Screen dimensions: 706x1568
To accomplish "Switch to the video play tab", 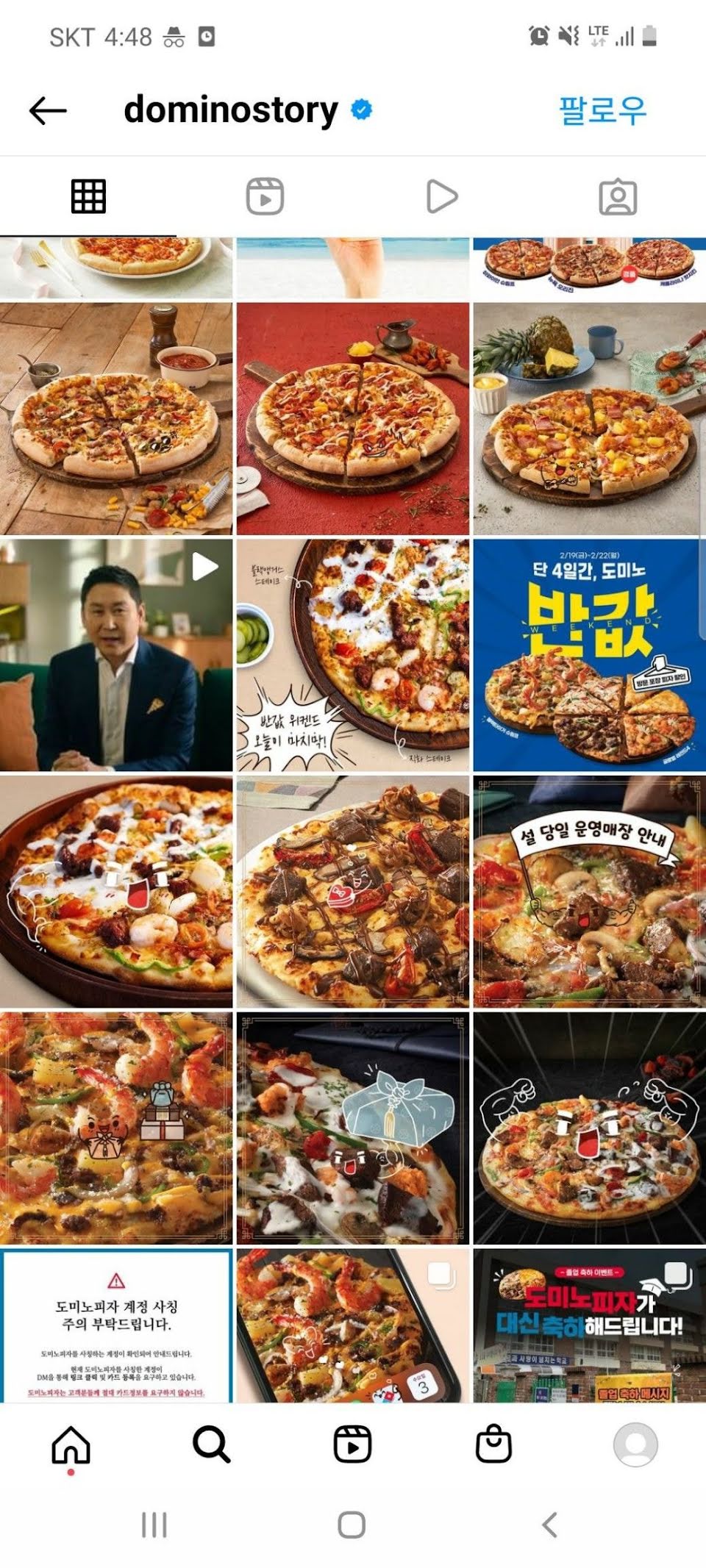I will pyautogui.click(x=441, y=197).
